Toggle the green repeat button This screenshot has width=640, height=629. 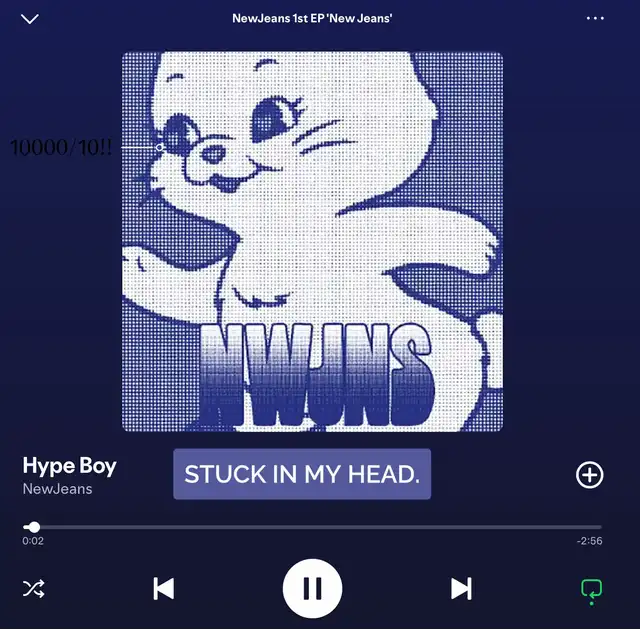point(592,589)
